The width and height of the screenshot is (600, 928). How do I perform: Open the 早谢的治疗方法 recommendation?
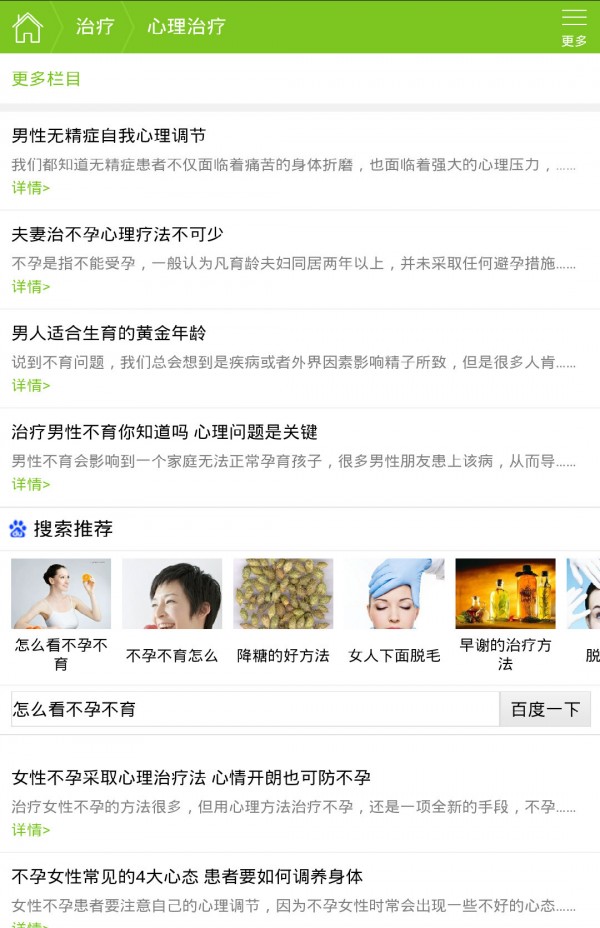click(505, 608)
